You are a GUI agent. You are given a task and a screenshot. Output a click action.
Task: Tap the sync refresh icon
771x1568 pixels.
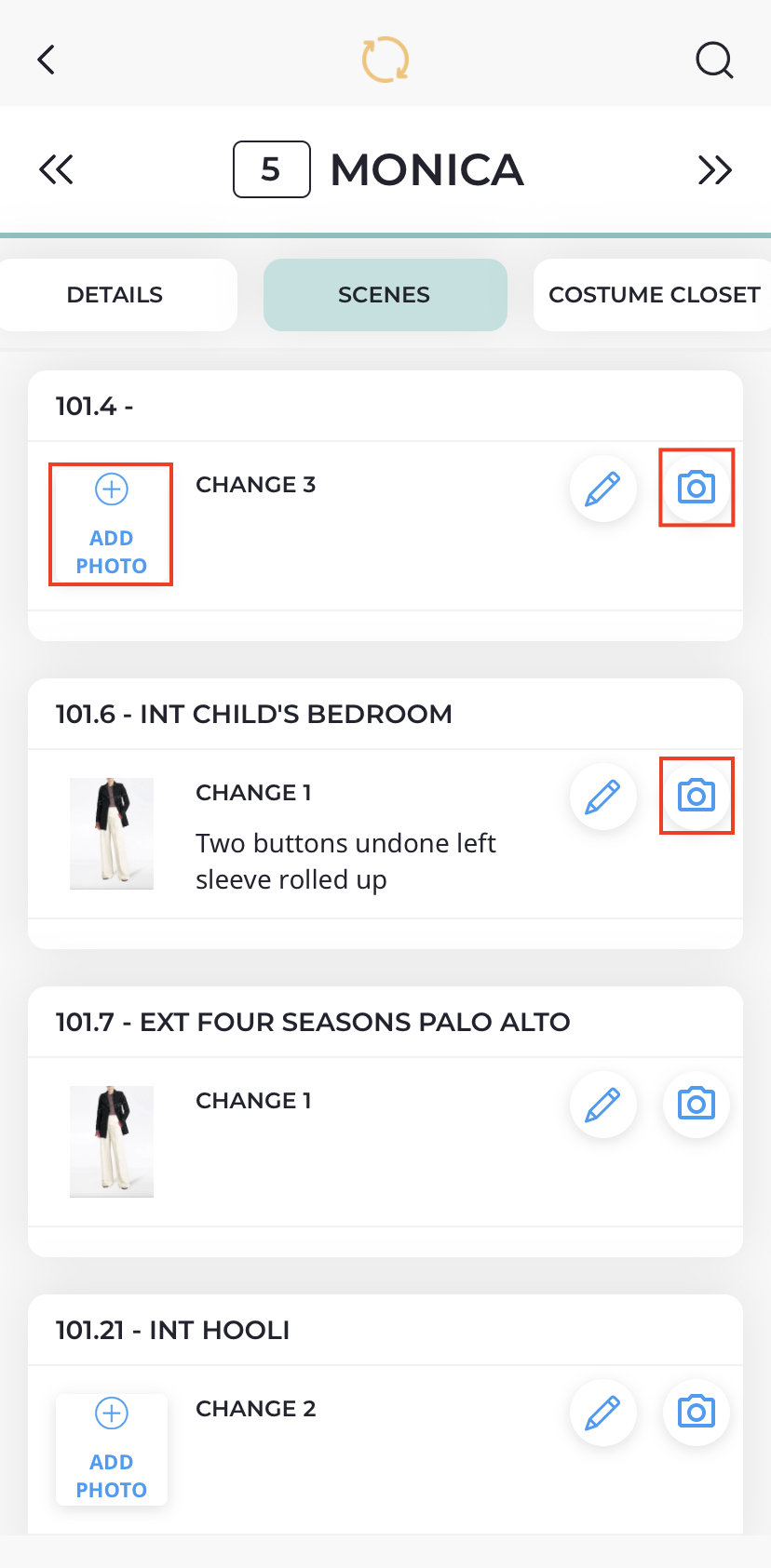[x=385, y=60]
